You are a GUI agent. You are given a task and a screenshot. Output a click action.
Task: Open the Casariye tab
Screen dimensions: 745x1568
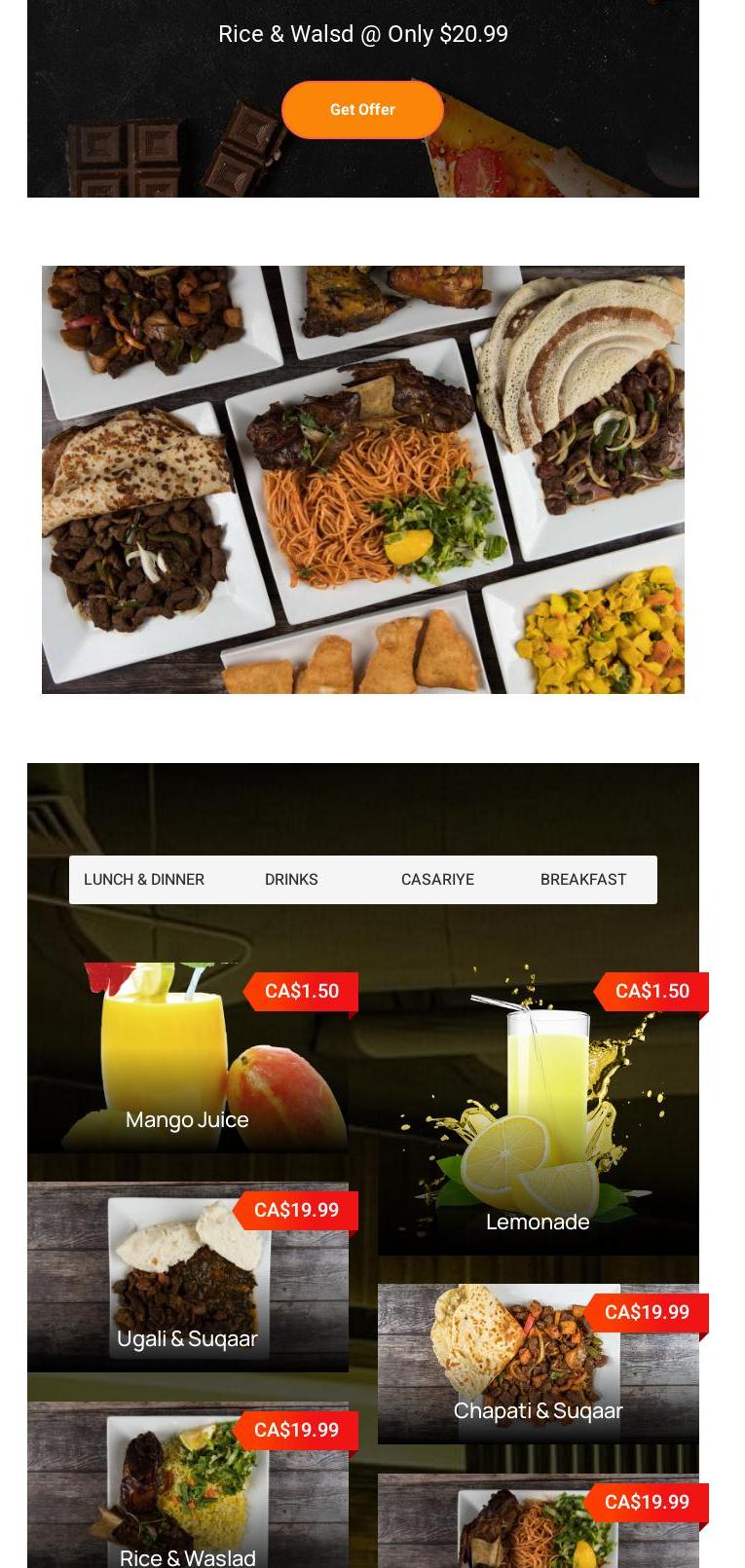(x=437, y=880)
